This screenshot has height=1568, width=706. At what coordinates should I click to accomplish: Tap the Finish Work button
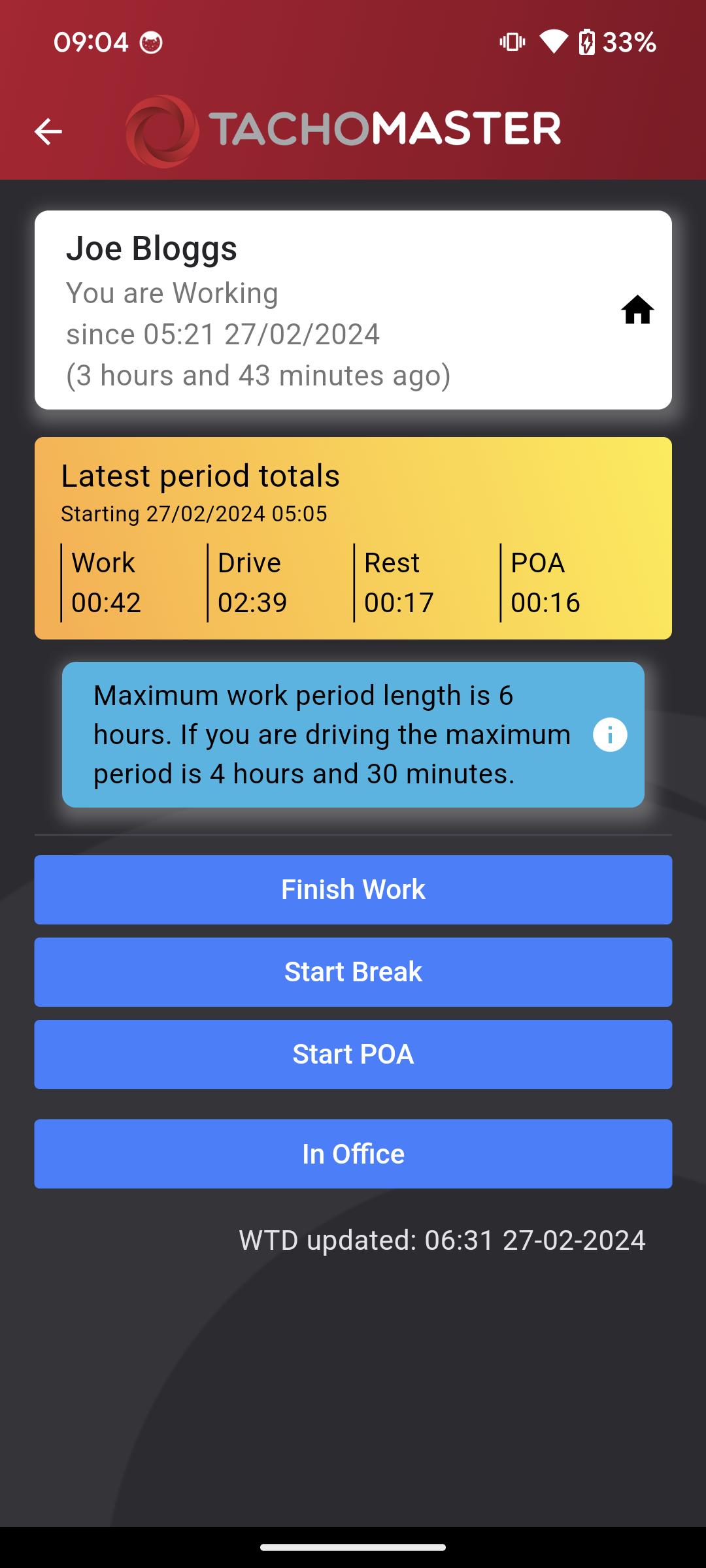[x=353, y=890]
